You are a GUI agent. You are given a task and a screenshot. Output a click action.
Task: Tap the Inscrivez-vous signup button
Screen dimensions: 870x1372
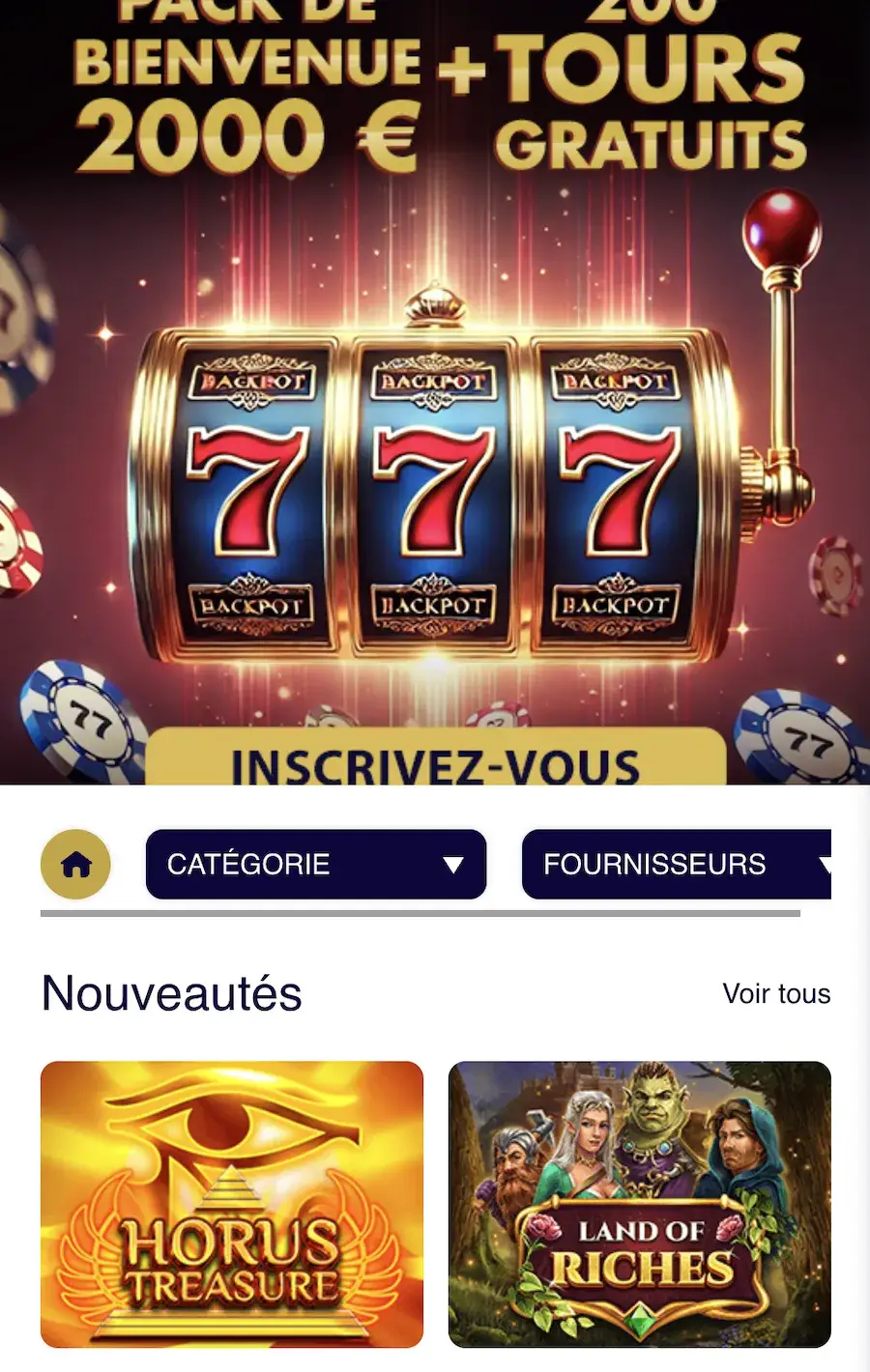click(435, 759)
